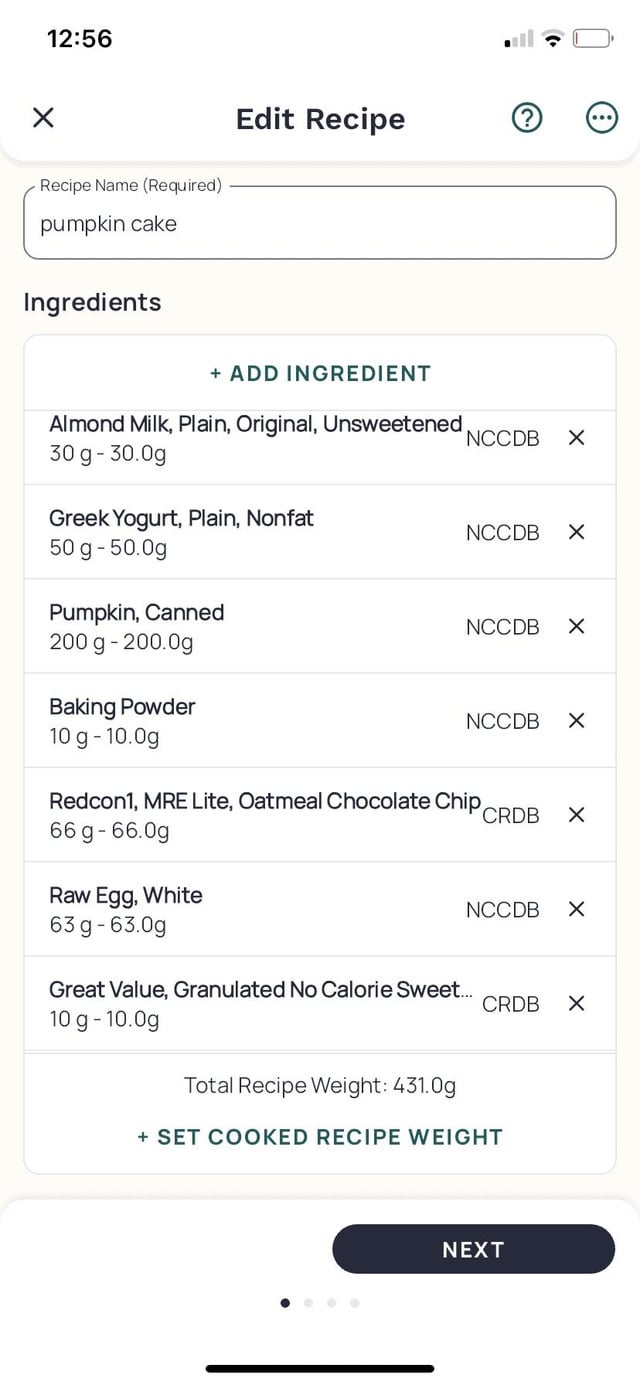Viewport: 640px width, 1385px height.
Task: Set cooked recipe weight
Action: [x=320, y=1137]
